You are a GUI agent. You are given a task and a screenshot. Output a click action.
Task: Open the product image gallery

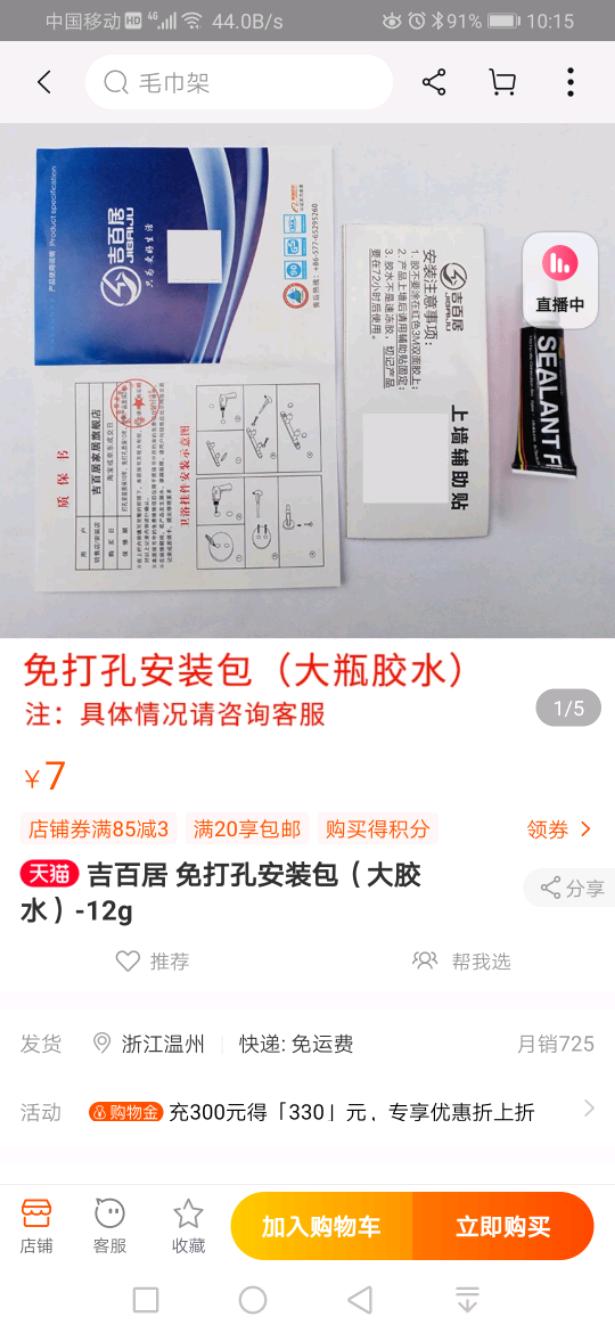[x=270, y=380]
